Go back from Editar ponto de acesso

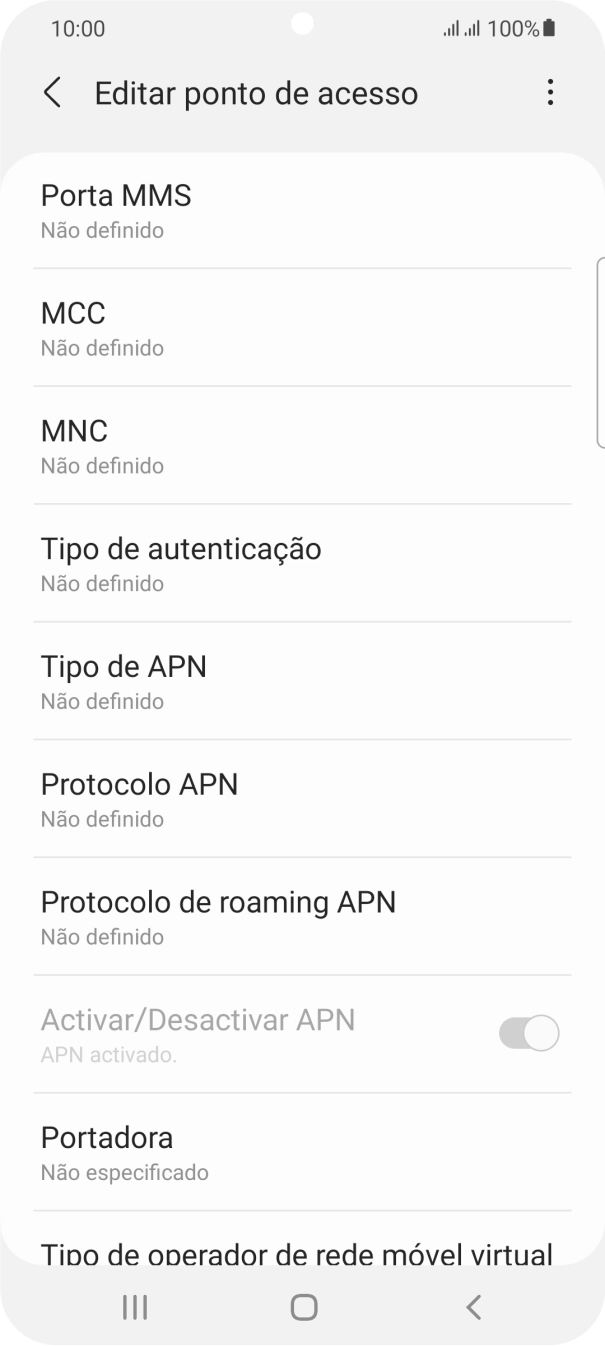[53, 93]
